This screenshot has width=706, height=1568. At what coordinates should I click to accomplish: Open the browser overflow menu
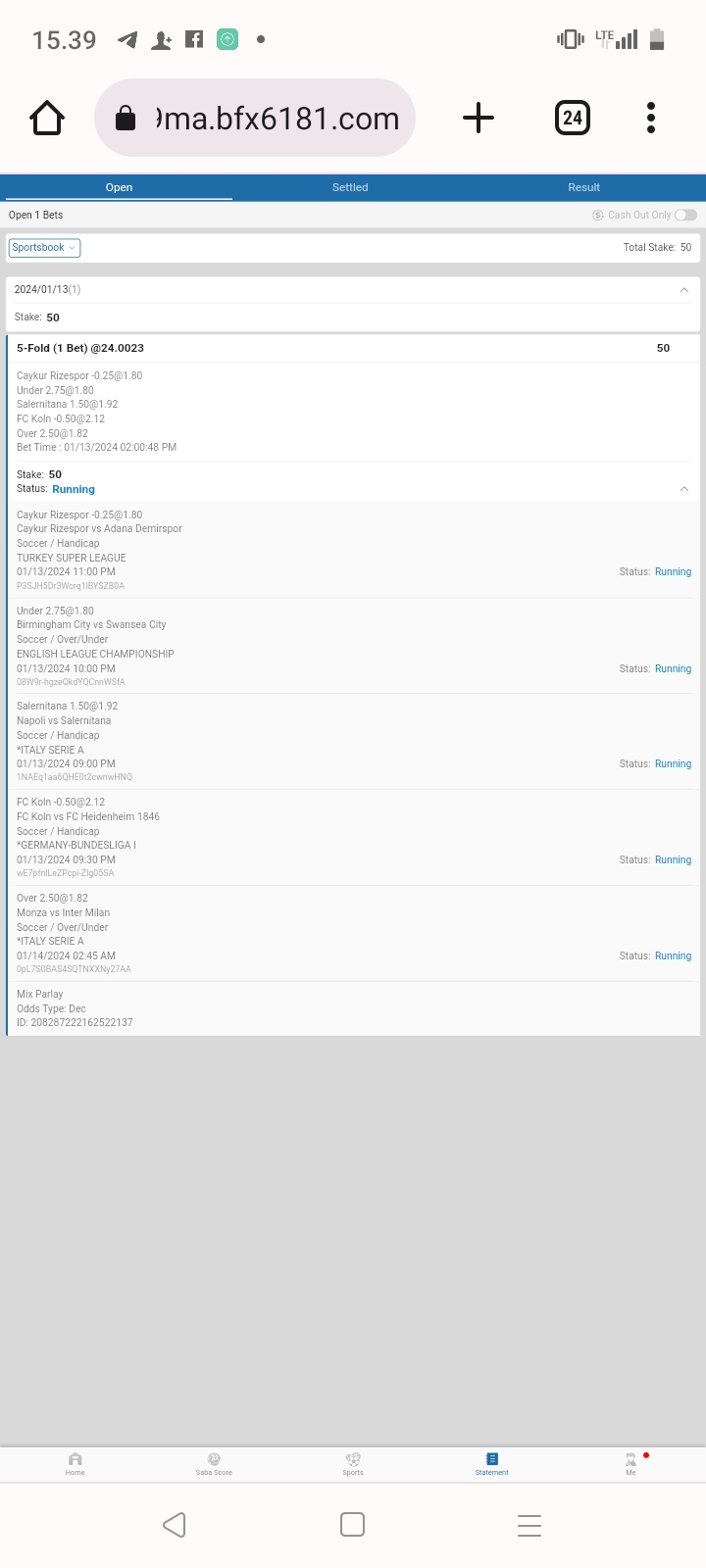tap(650, 119)
